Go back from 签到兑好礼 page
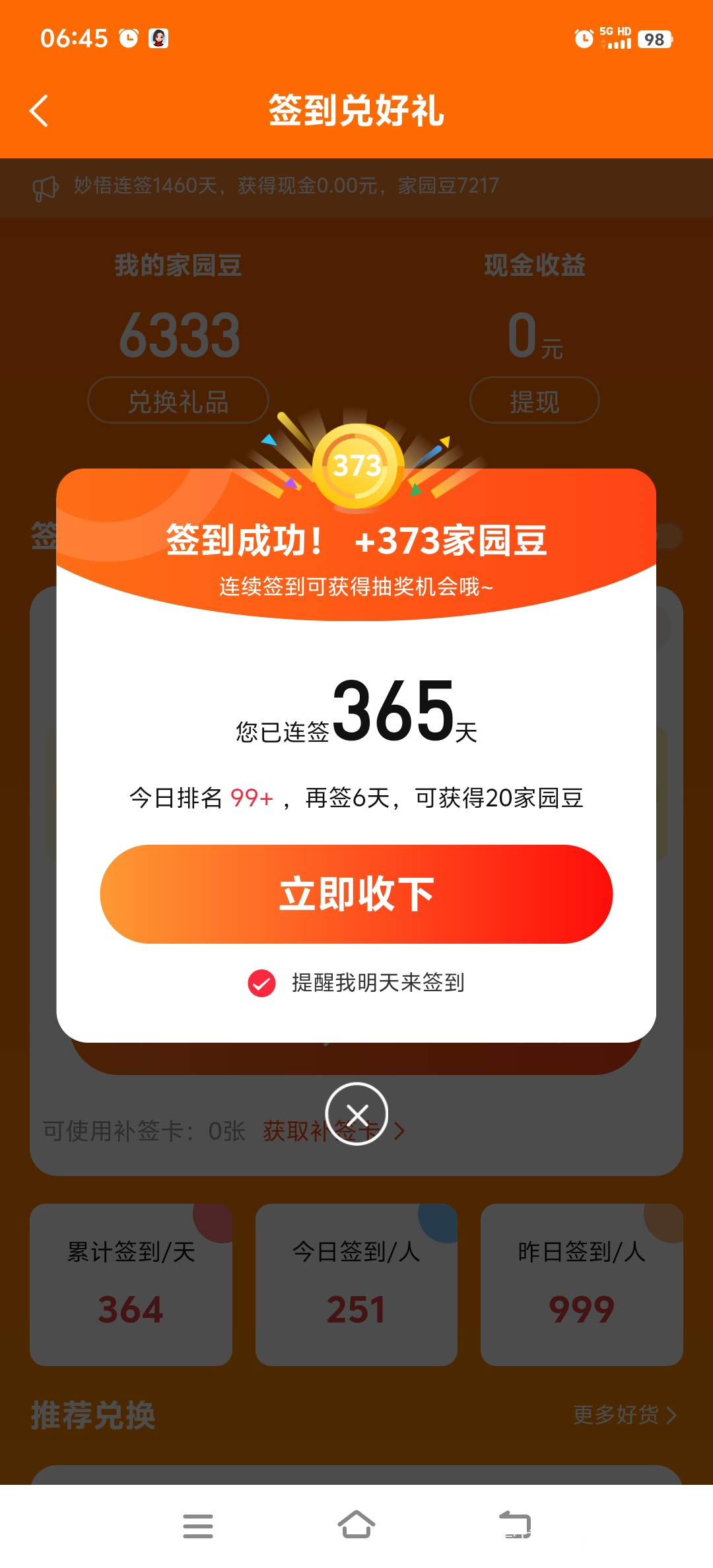The image size is (713, 1568). coord(40,110)
